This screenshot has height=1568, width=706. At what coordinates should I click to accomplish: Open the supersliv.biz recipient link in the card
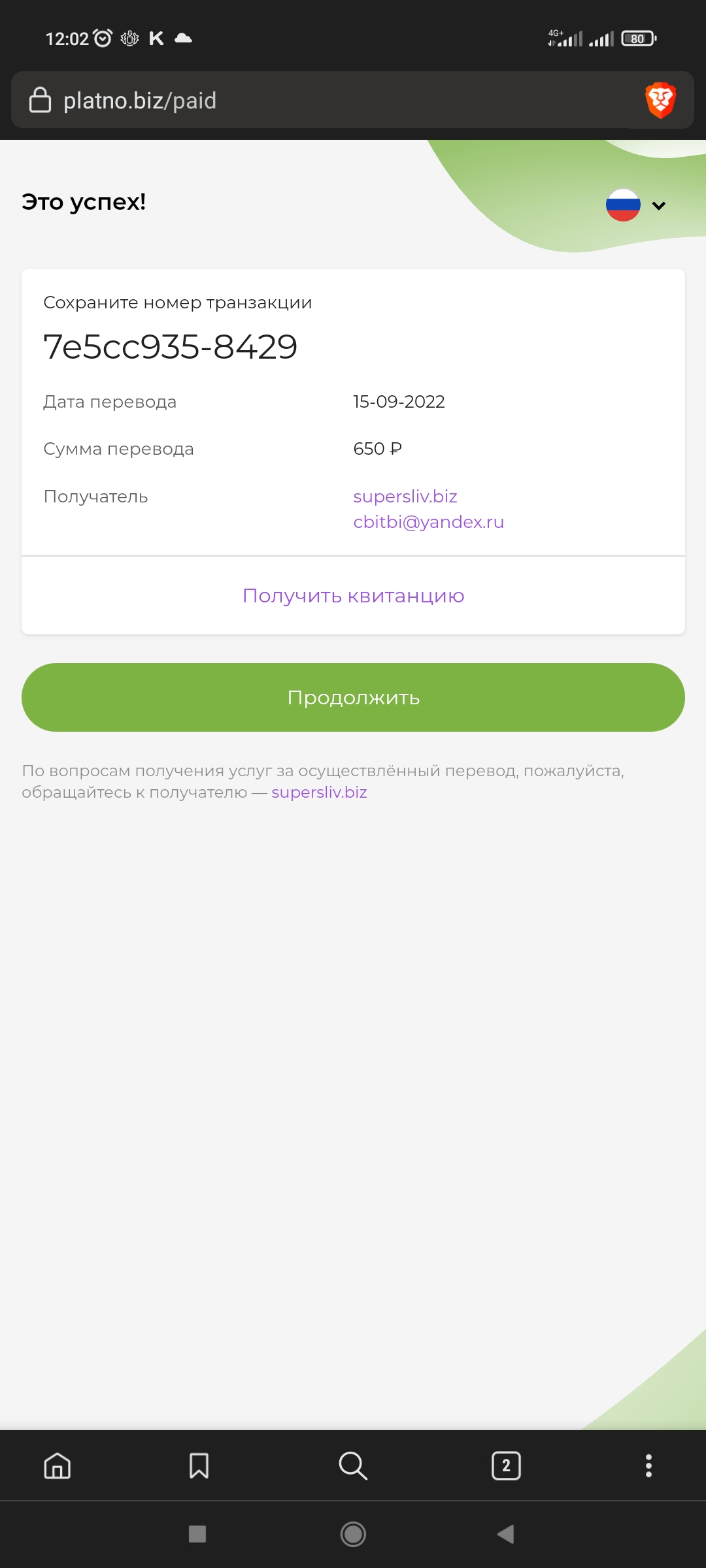tap(405, 497)
